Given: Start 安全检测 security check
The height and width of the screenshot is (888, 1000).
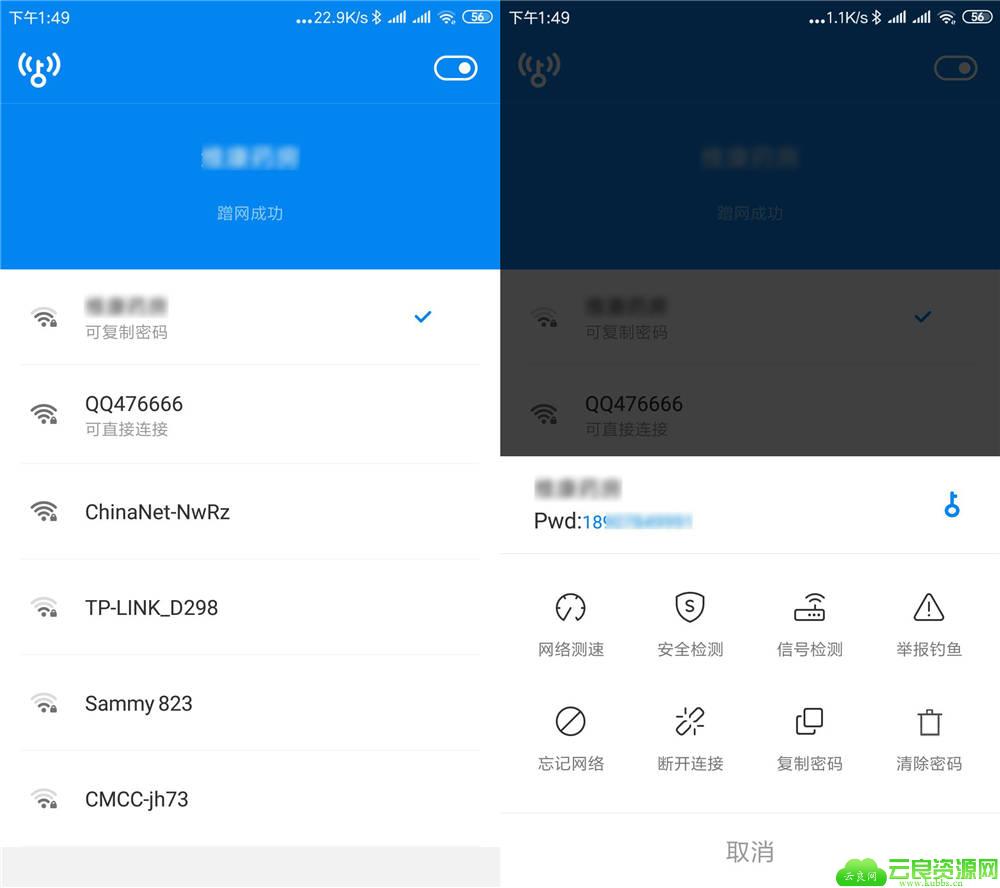Looking at the screenshot, I should tap(690, 624).
